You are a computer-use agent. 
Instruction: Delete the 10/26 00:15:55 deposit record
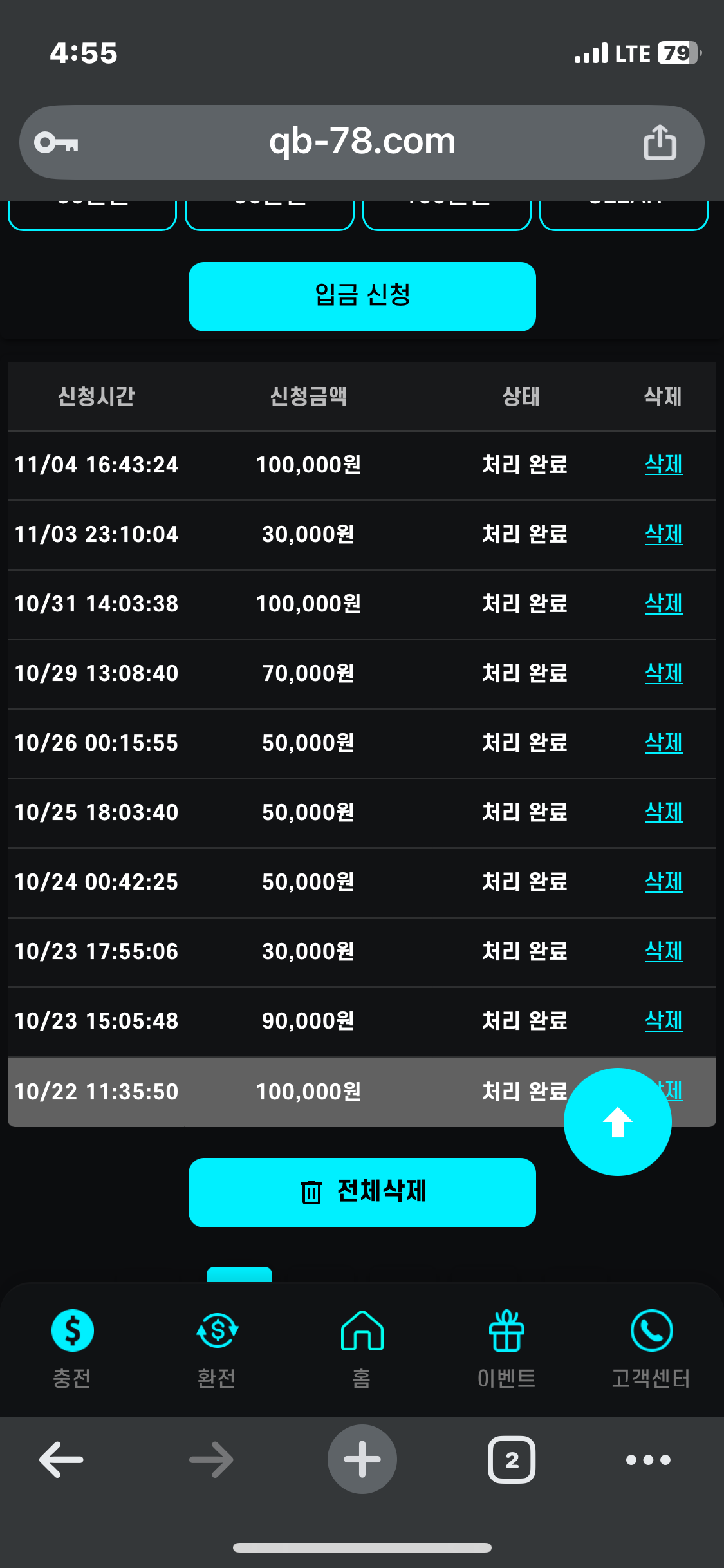tap(664, 742)
